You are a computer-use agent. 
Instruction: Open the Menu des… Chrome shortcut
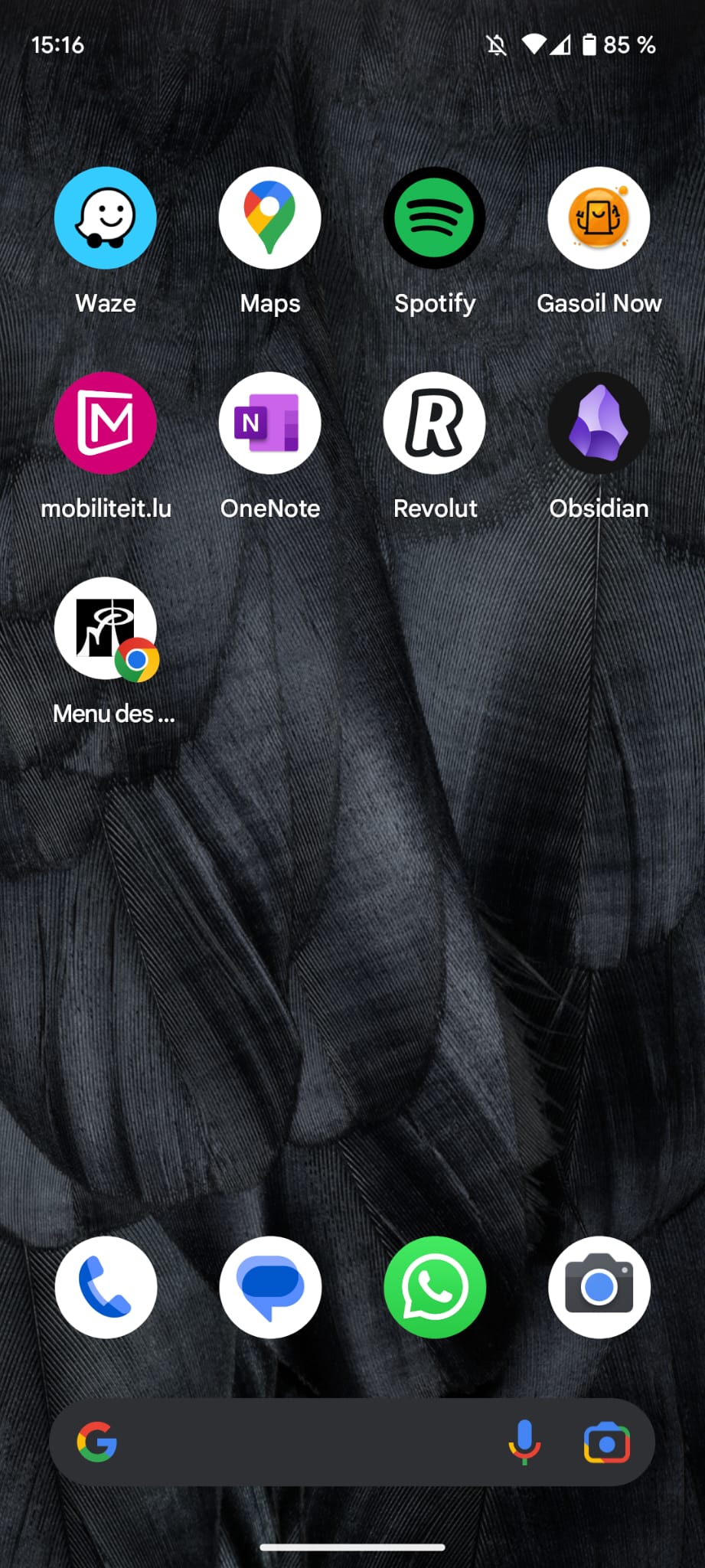(x=106, y=628)
